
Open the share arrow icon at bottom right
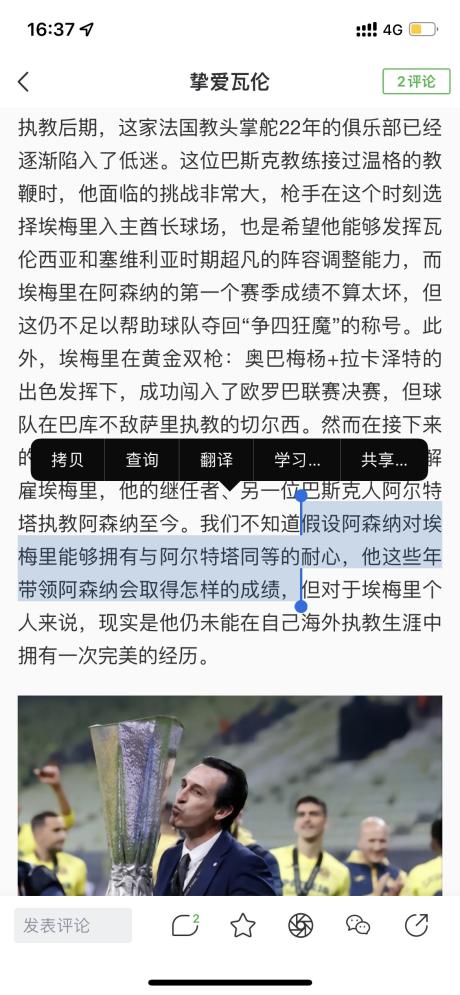pos(416,925)
